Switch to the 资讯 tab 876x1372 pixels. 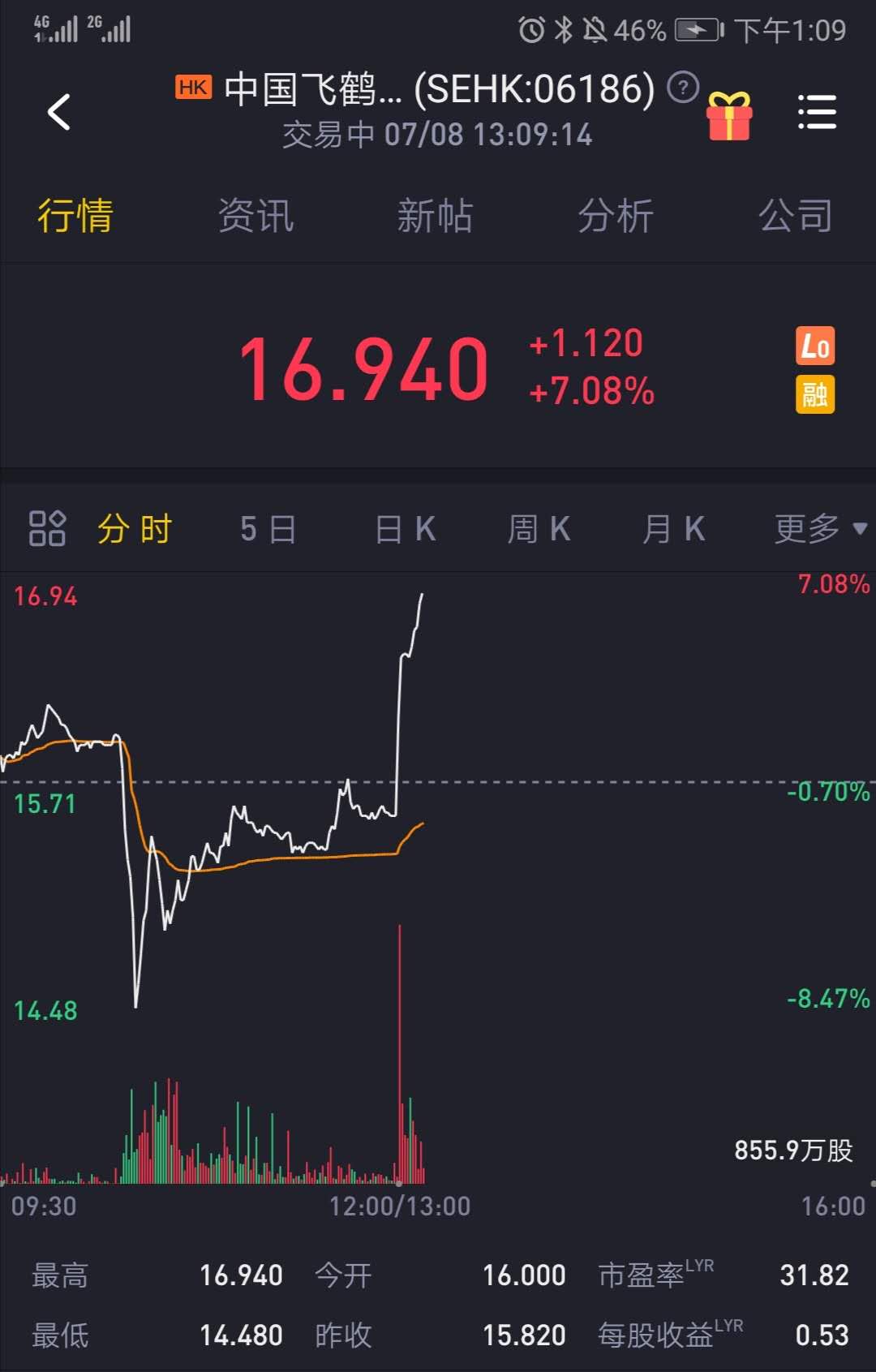point(255,216)
